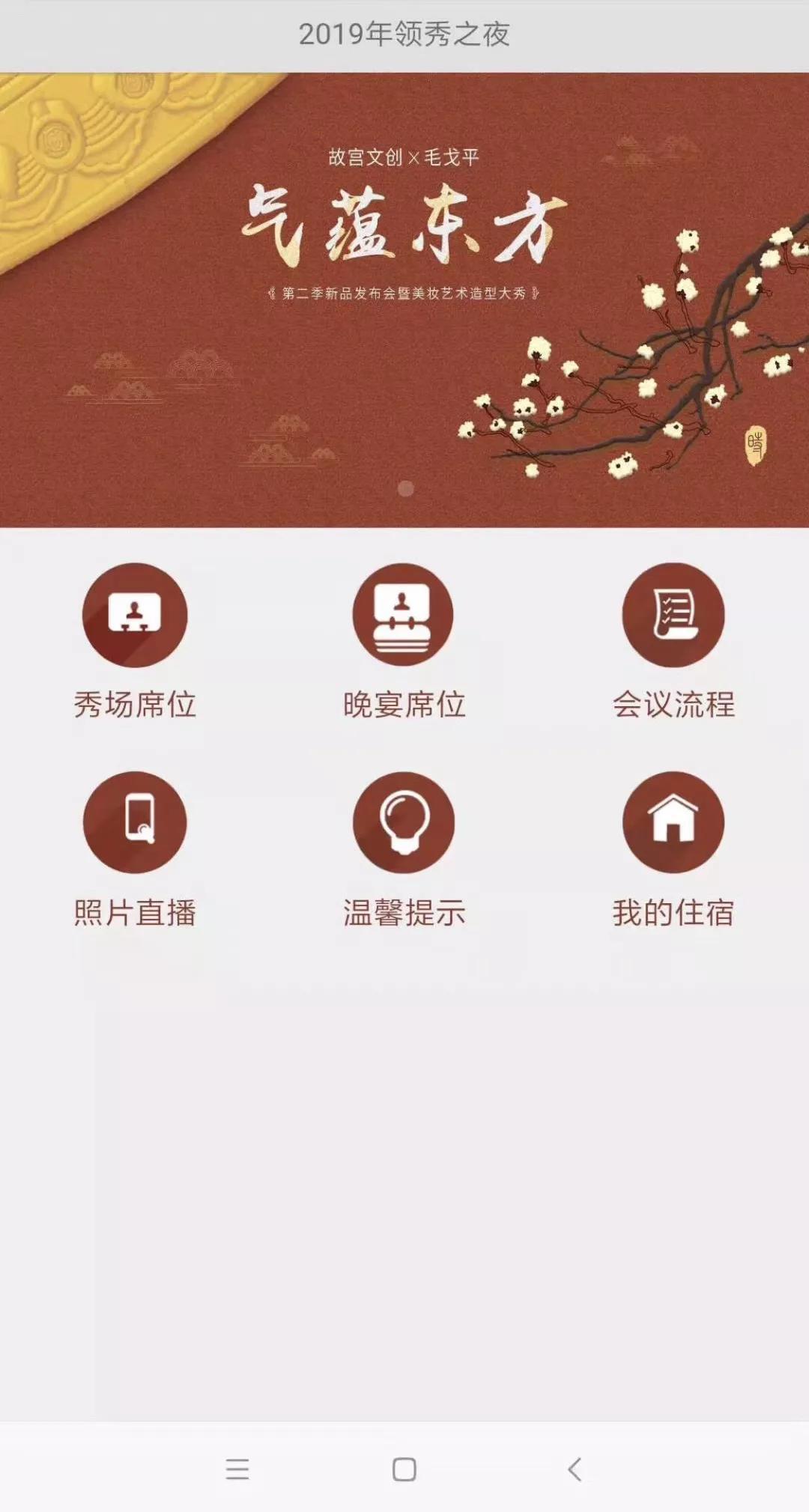Open 秀场席位 show seating
Screen dimensions: 809x1512
135,616
